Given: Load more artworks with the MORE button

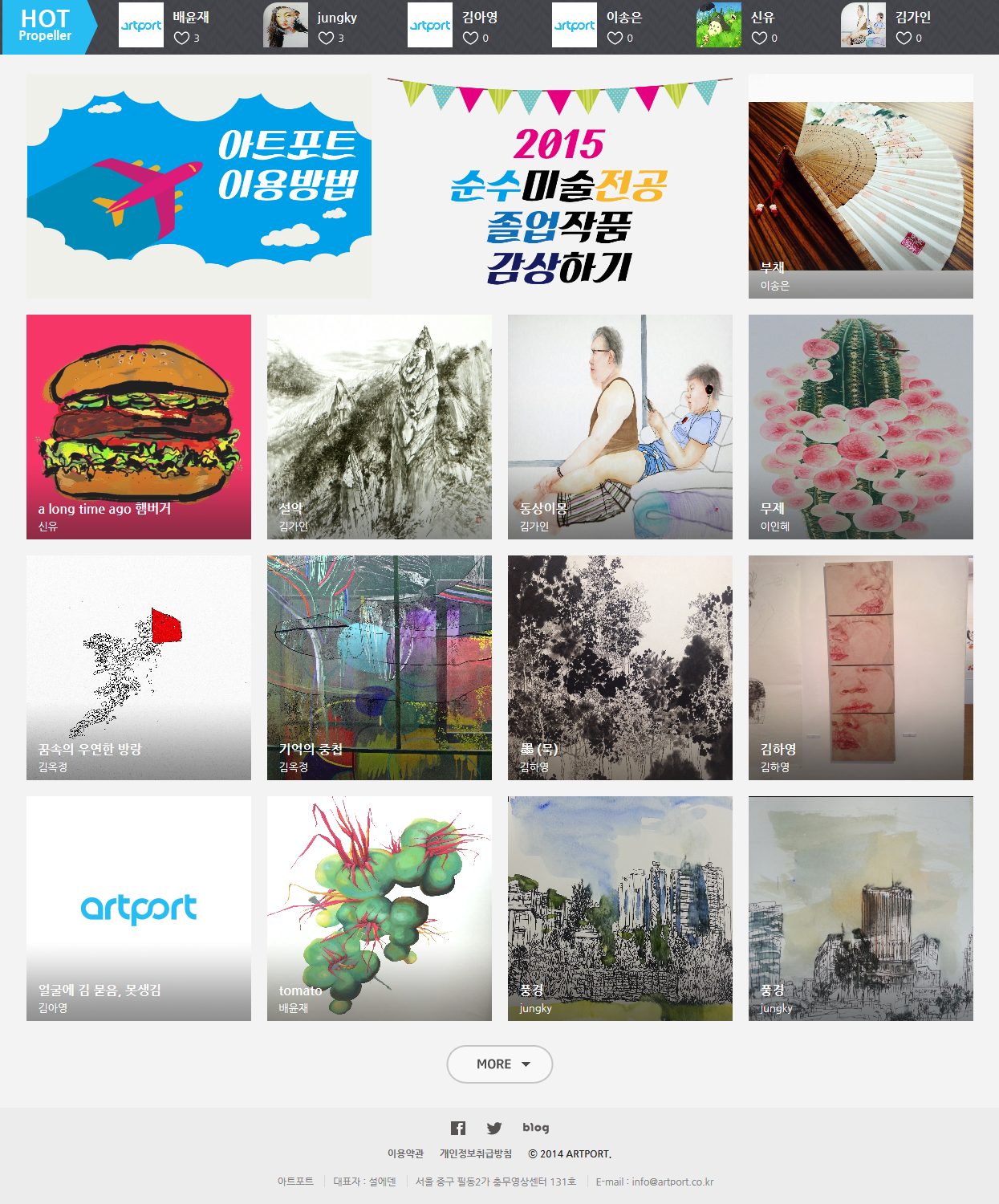Looking at the screenshot, I should coord(499,1064).
